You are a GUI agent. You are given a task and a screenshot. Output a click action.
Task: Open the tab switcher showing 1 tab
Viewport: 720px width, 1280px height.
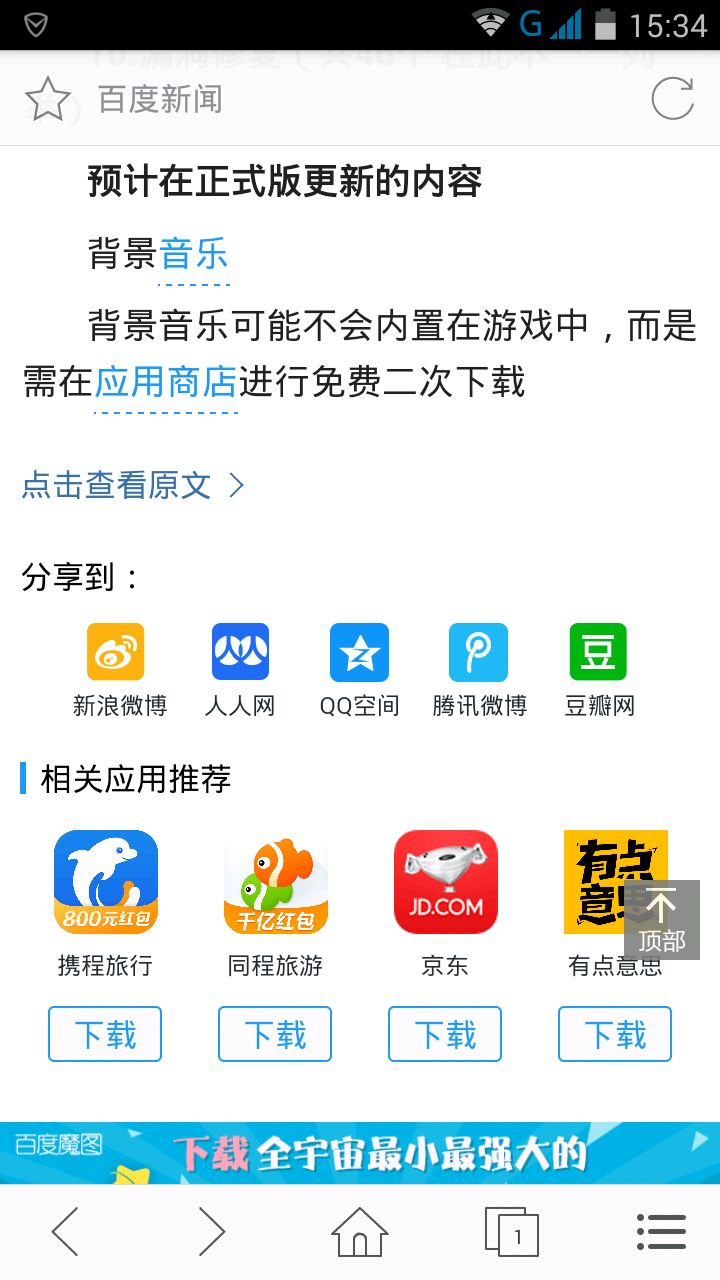pyautogui.click(x=511, y=1231)
